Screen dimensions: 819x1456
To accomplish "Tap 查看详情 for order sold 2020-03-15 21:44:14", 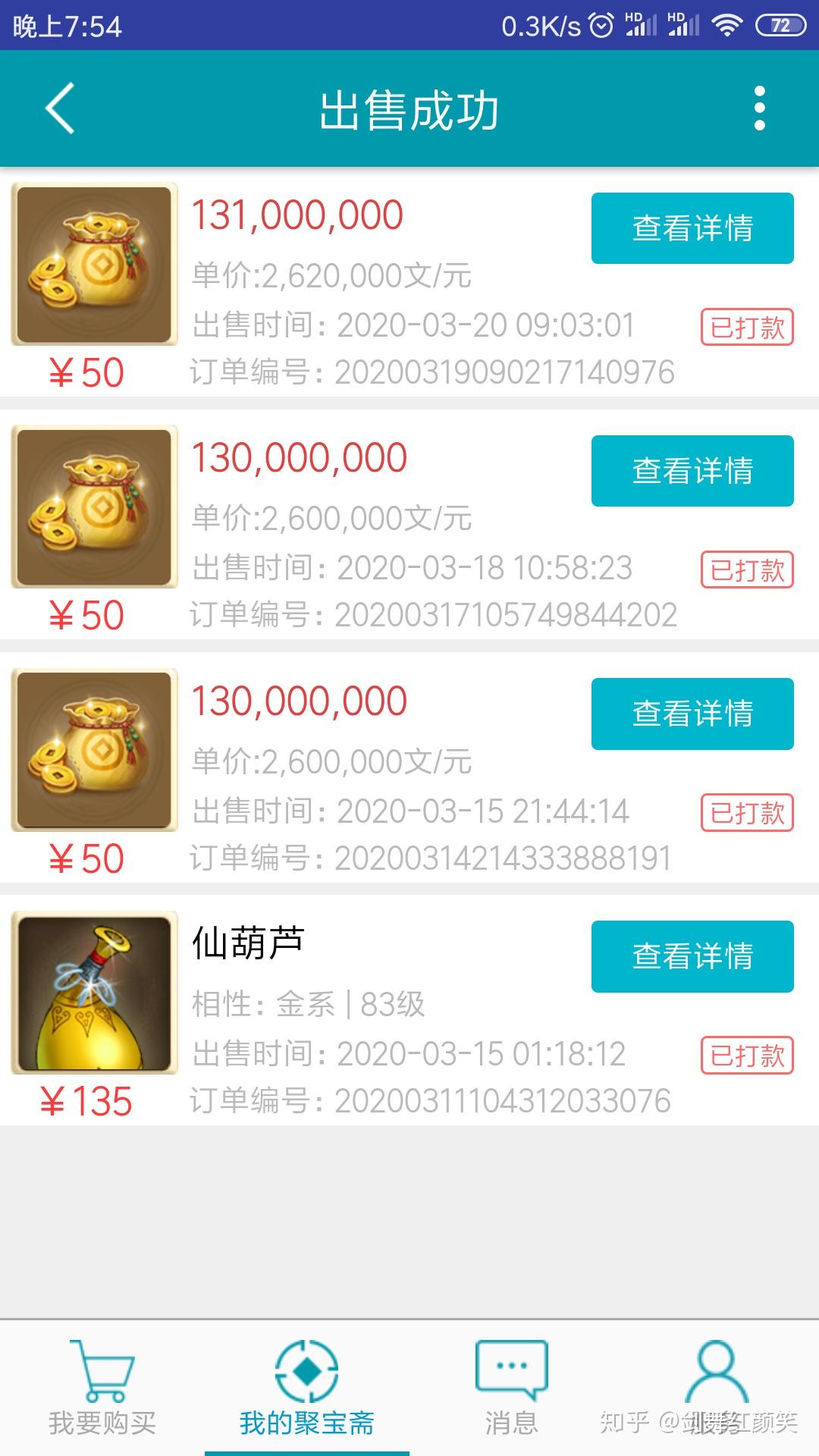I will (692, 714).
